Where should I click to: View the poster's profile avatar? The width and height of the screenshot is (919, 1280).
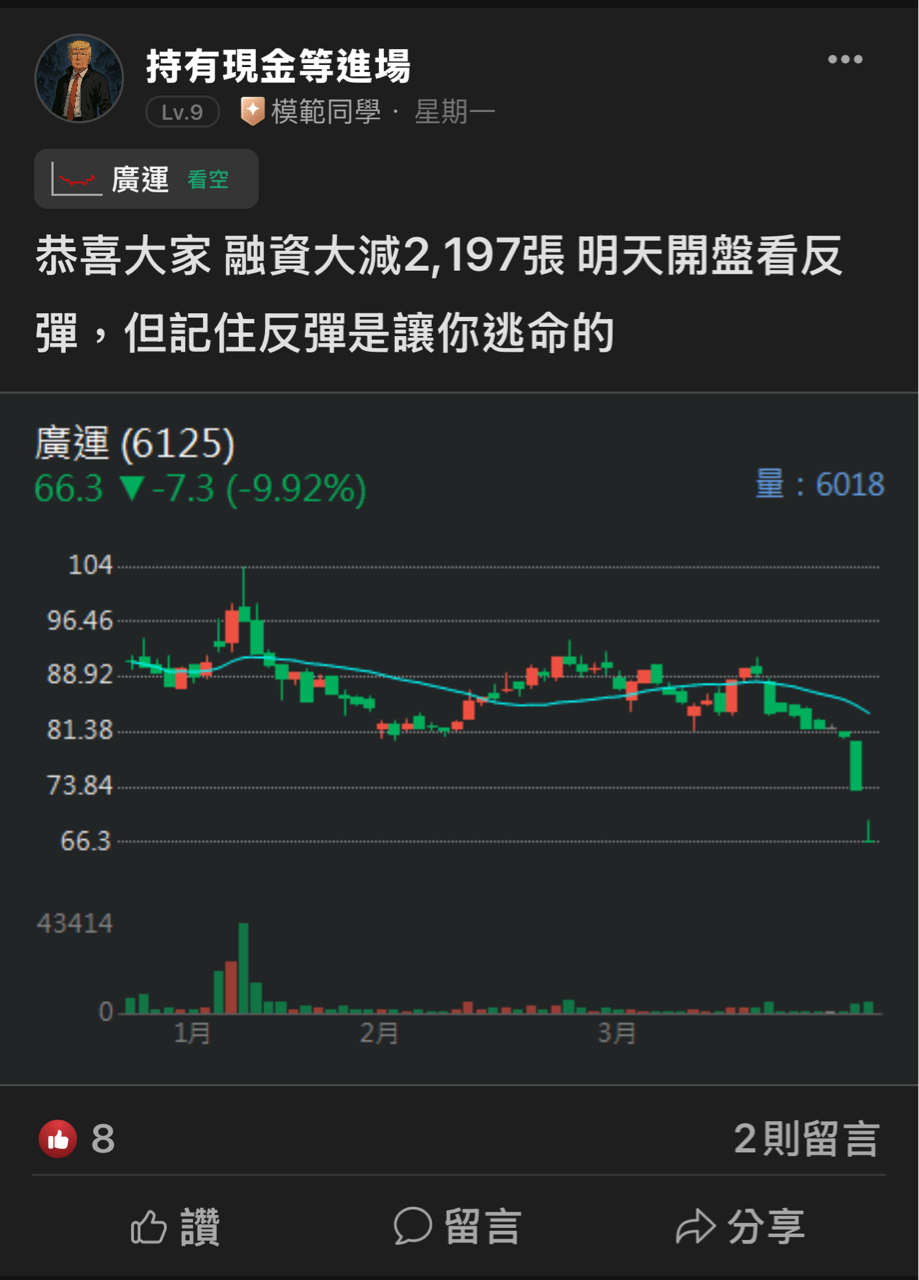pos(78,79)
